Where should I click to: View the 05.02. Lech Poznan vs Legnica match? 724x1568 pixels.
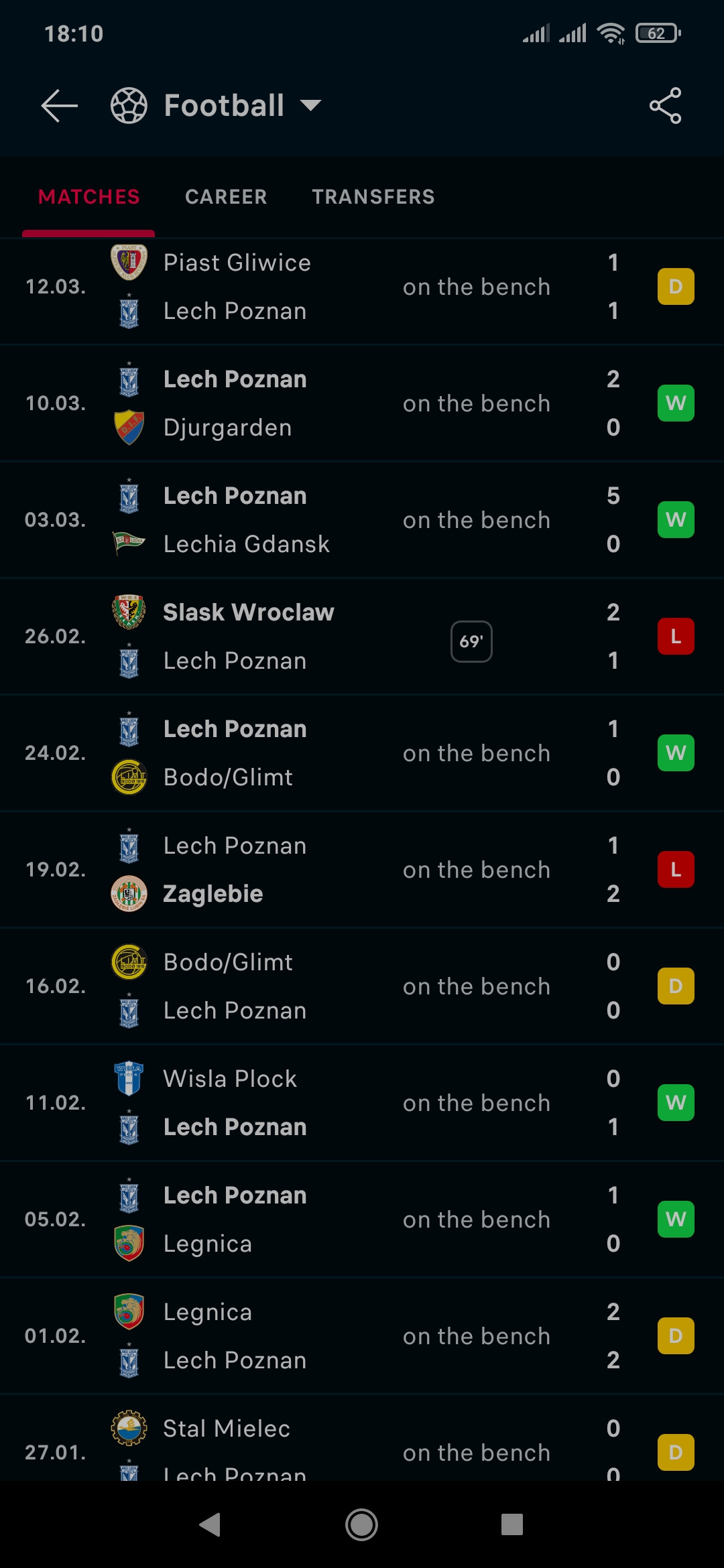362,1220
